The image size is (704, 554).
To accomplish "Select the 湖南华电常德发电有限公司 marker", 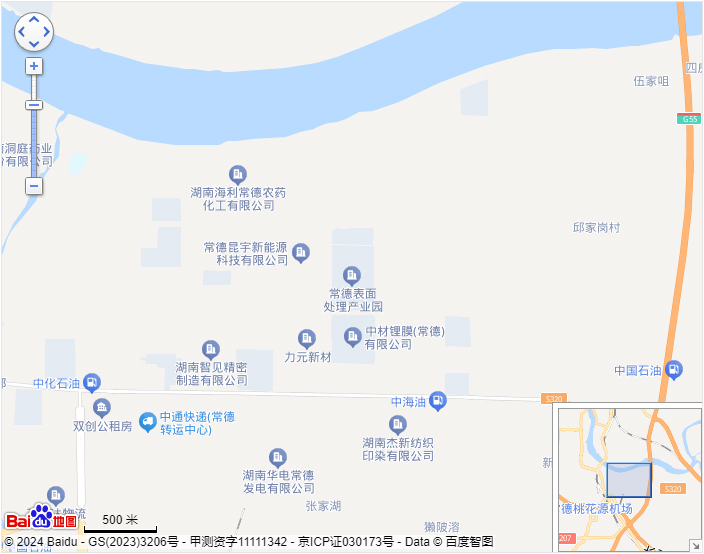I will point(278,457).
